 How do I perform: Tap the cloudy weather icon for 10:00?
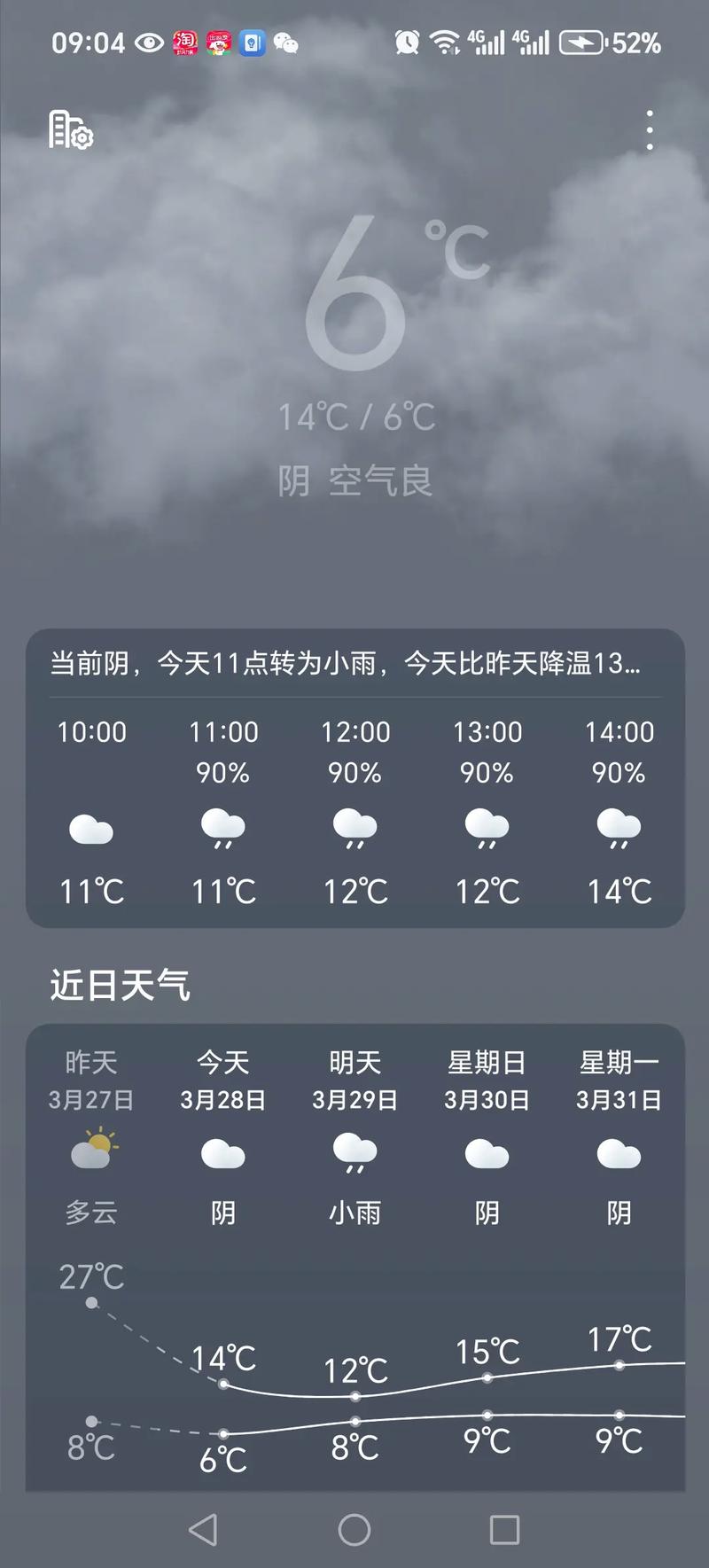[91, 829]
